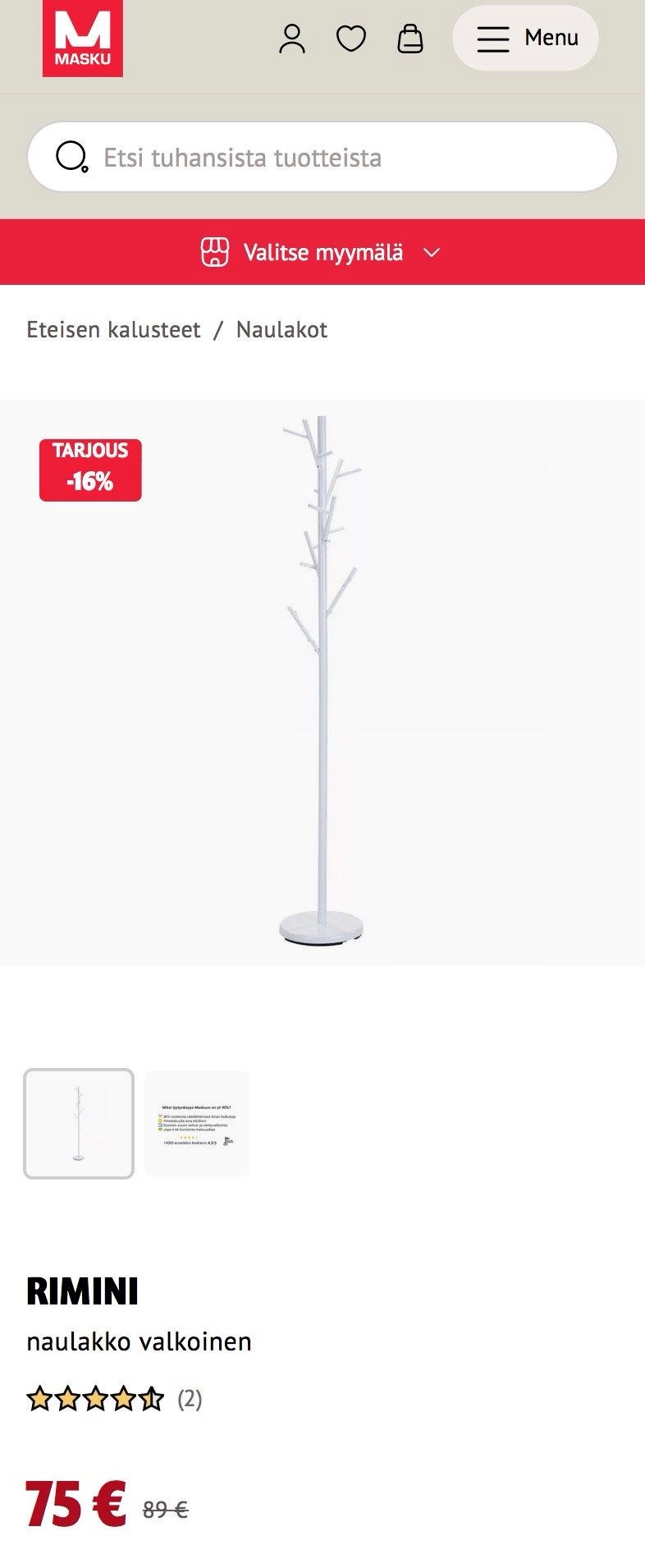
Task: Open the star rating reviews
Action: pyautogui.click(x=113, y=1399)
